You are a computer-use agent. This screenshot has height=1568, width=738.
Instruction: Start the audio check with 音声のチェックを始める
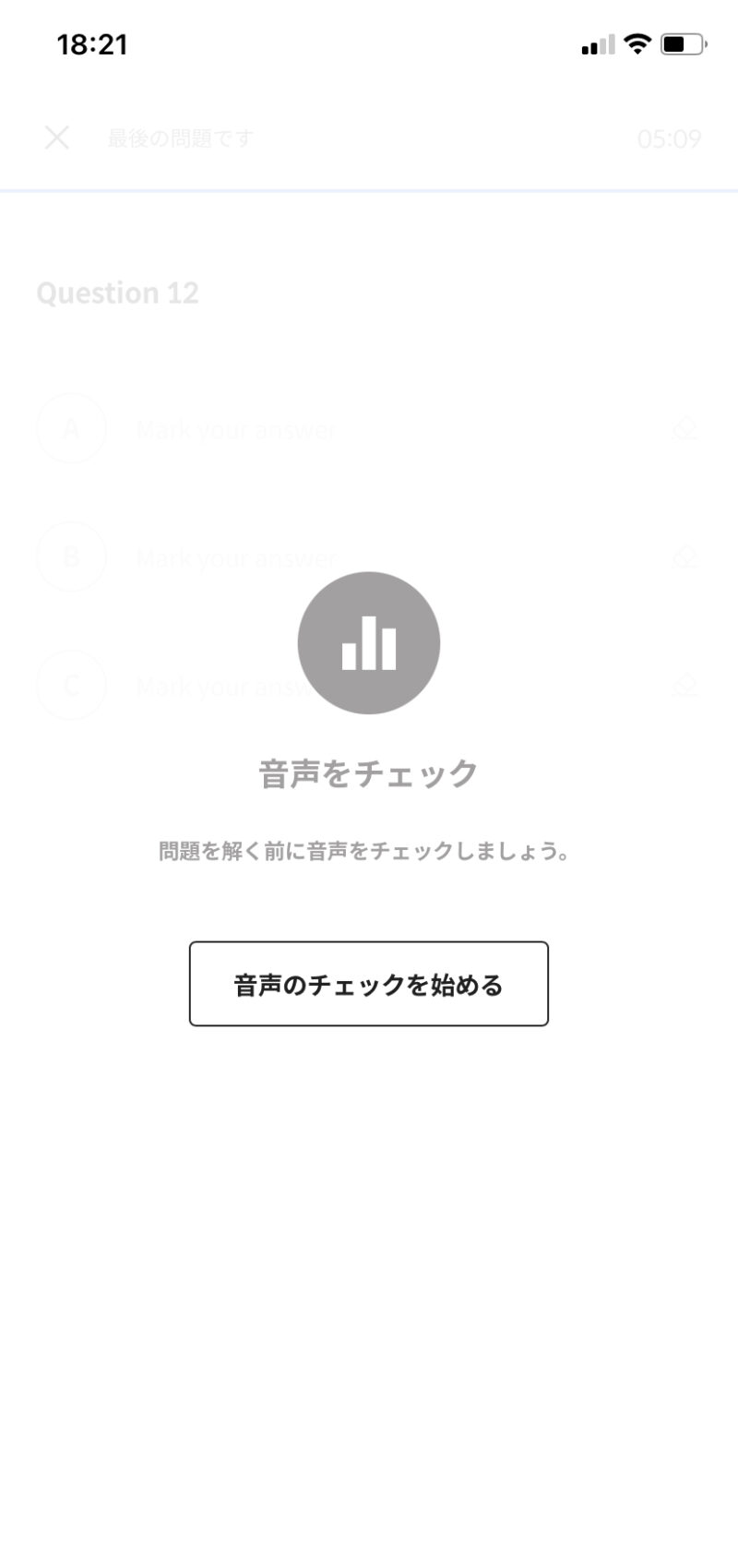[368, 984]
